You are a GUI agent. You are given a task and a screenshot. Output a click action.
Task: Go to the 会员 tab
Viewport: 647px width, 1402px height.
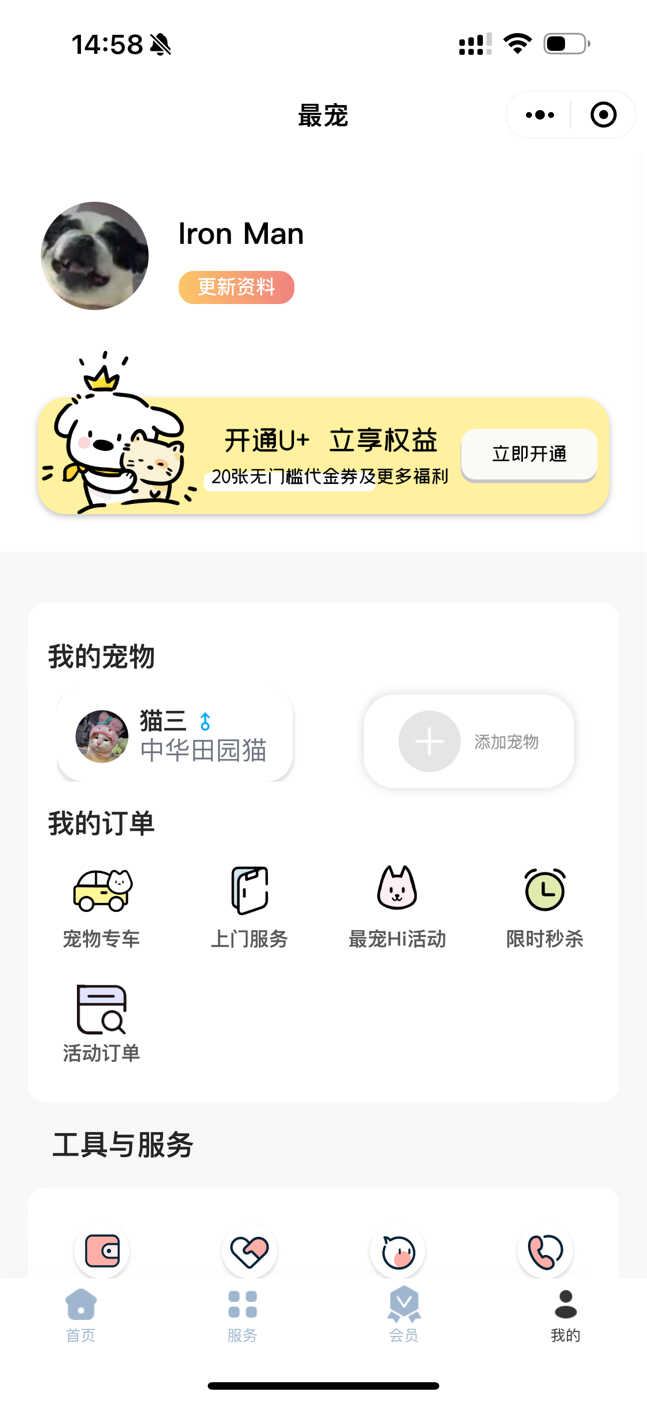pyautogui.click(x=404, y=1315)
